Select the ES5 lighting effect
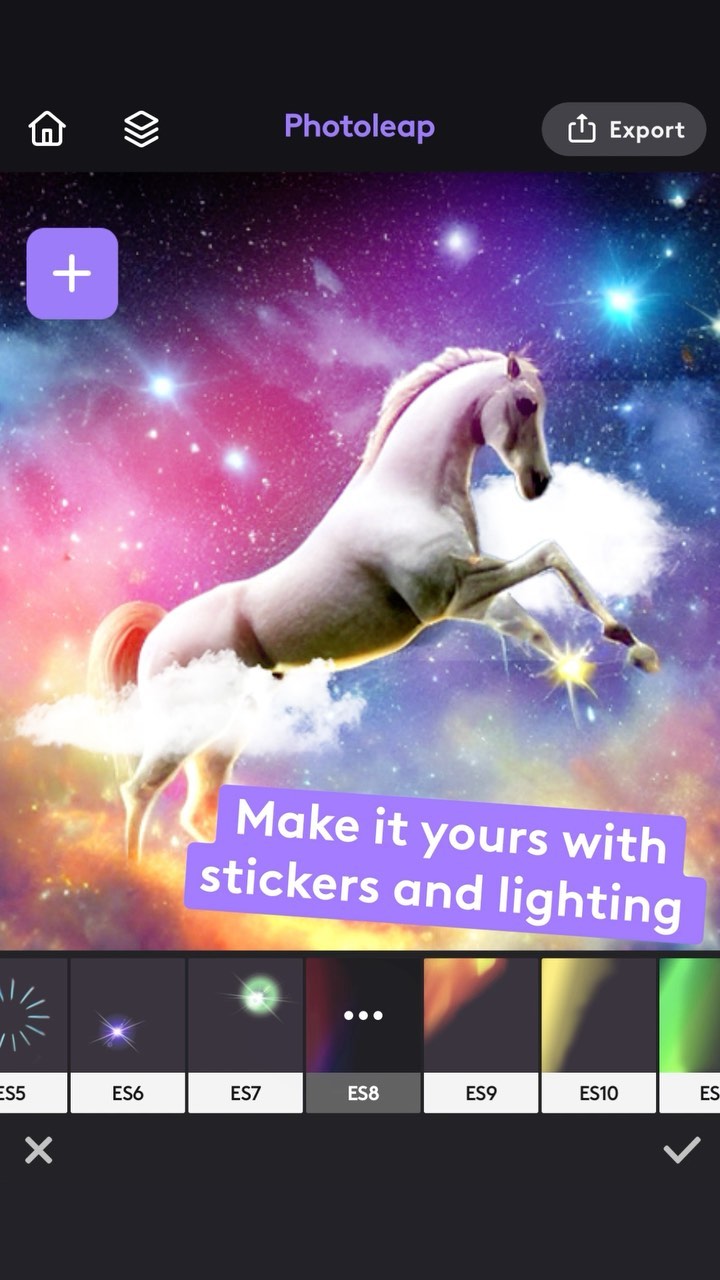720x1280 pixels. [28, 1034]
